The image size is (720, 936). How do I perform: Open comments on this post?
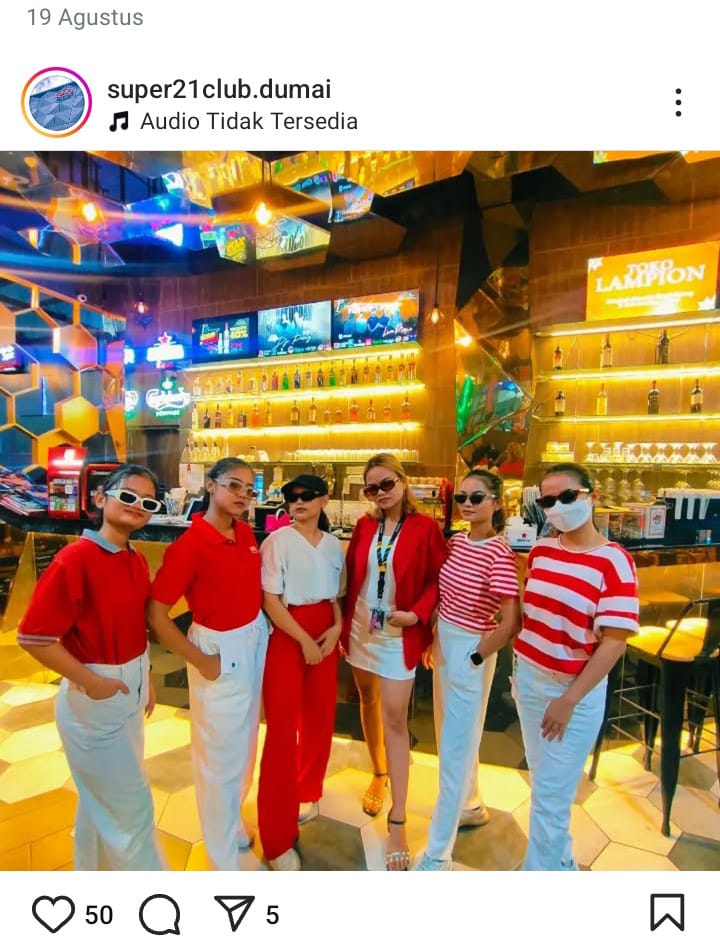click(x=160, y=913)
